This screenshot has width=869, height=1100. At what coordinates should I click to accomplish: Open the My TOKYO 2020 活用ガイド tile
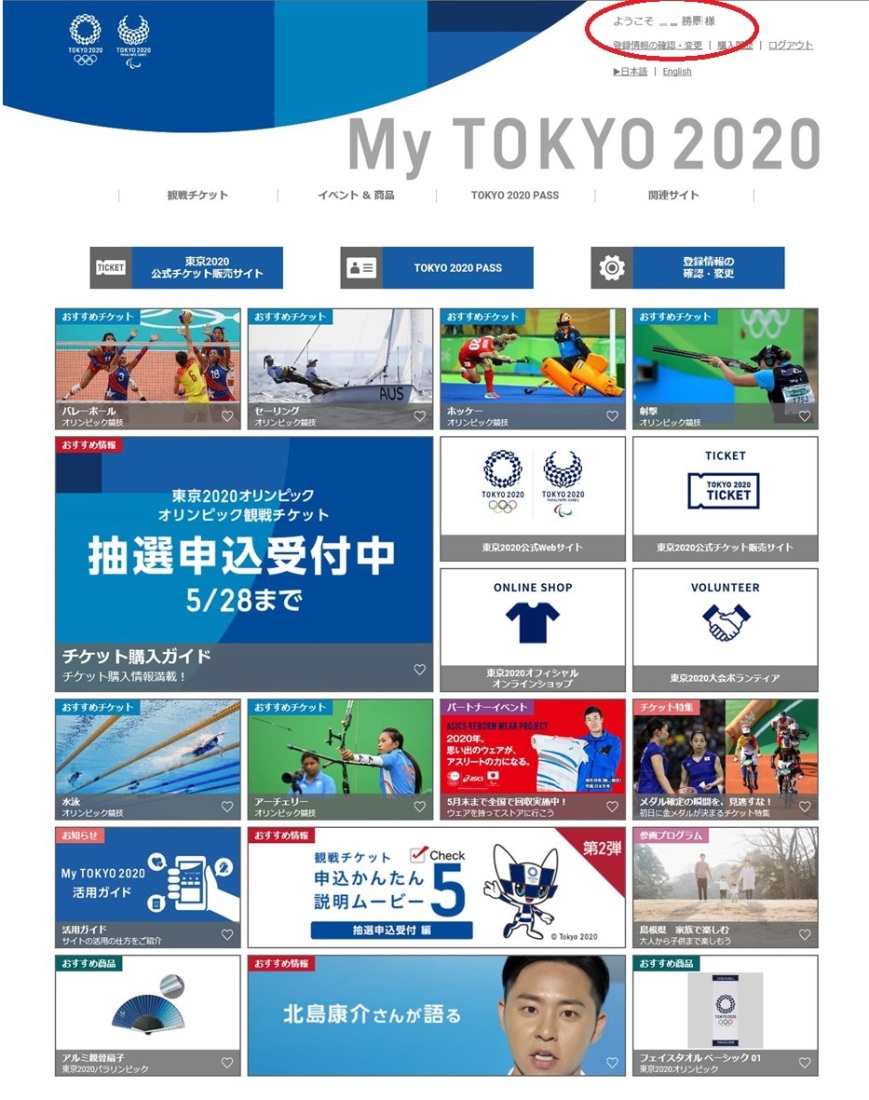point(147,886)
